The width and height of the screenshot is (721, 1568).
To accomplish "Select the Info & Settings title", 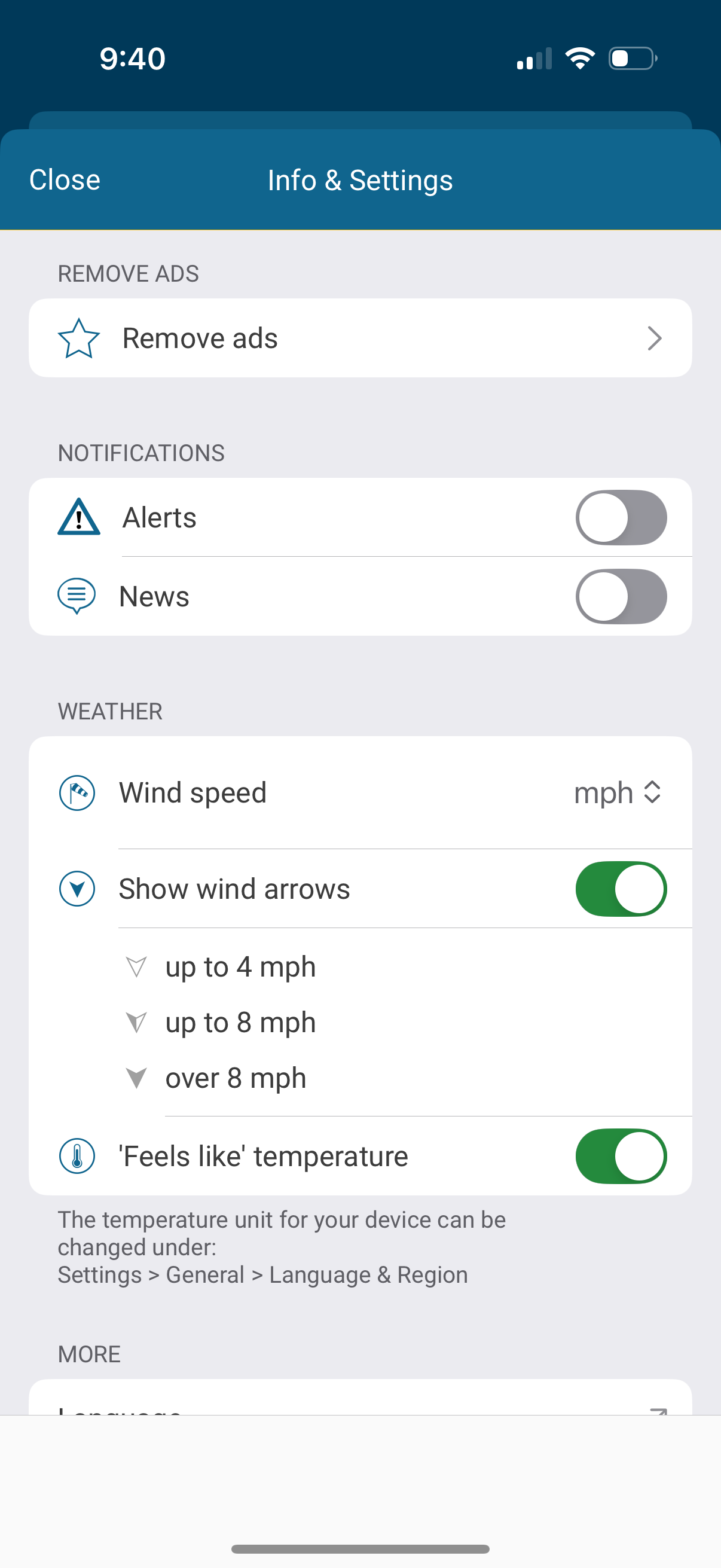I will pos(359,179).
